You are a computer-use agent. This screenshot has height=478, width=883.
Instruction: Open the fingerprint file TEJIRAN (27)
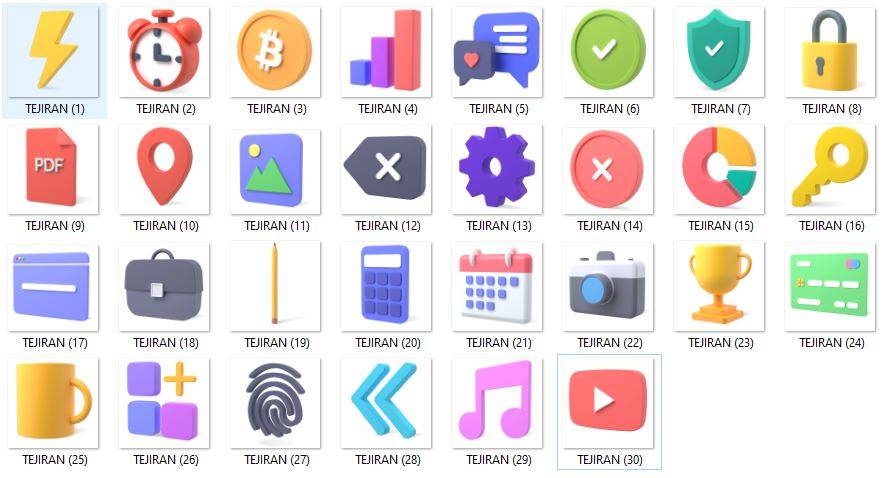pos(276,403)
